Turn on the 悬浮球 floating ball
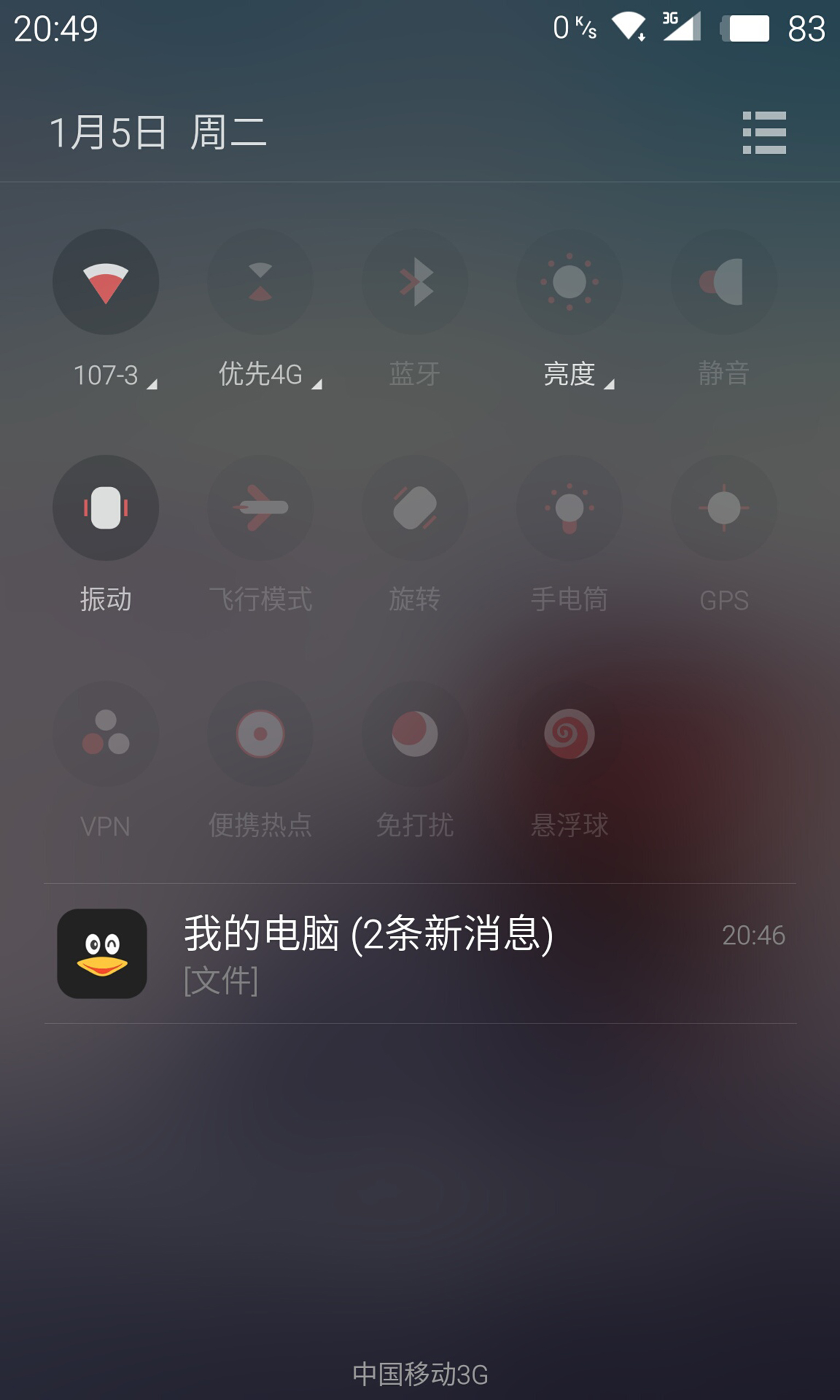The height and width of the screenshot is (1400, 840). 569,733
